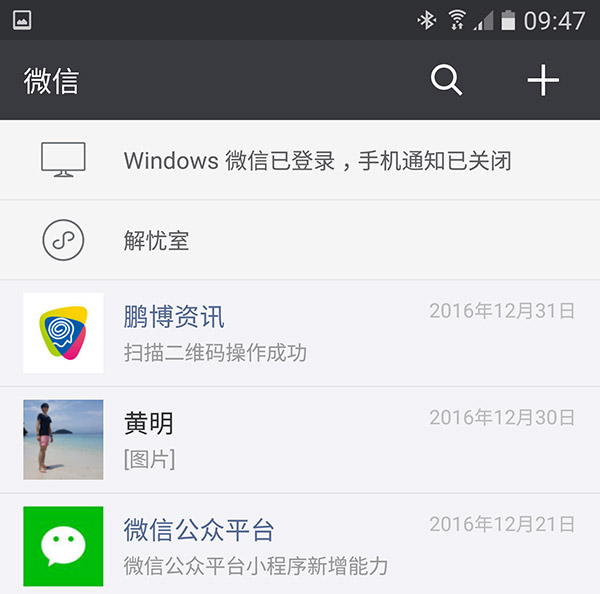Screen dimensions: 600x594
Task: Open the 解忧室 mini program
Action: tap(156, 241)
